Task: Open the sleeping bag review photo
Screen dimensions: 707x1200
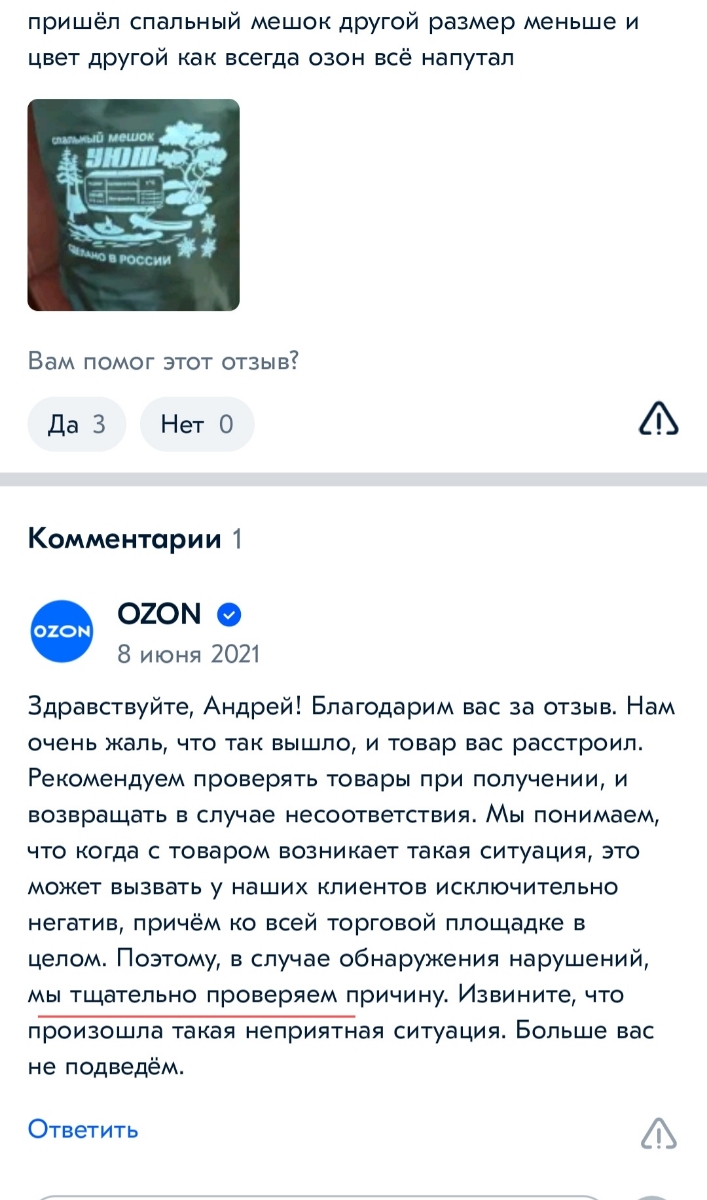Action: click(x=133, y=205)
